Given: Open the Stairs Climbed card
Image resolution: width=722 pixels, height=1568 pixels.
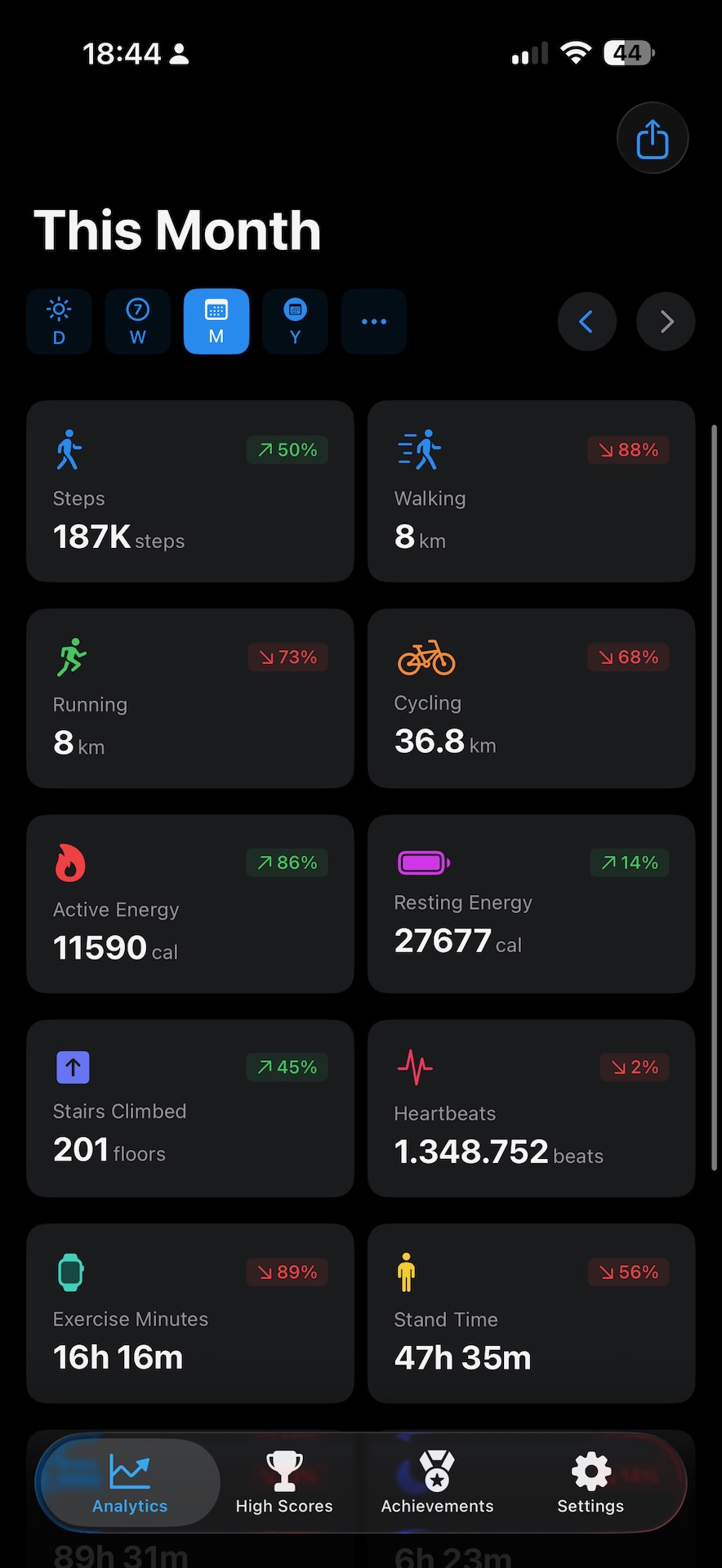Looking at the screenshot, I should click(189, 1108).
